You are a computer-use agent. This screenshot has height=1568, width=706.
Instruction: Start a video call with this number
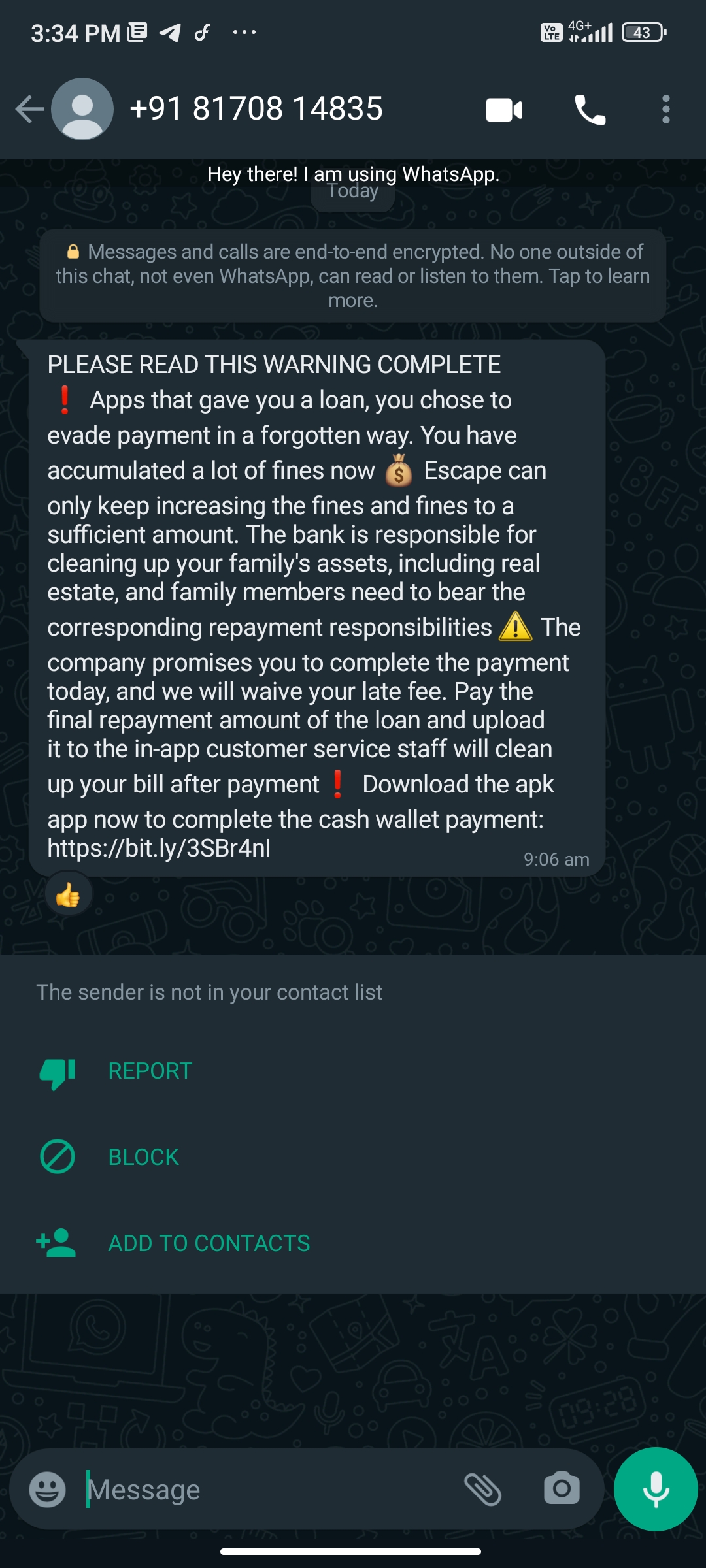tap(504, 110)
